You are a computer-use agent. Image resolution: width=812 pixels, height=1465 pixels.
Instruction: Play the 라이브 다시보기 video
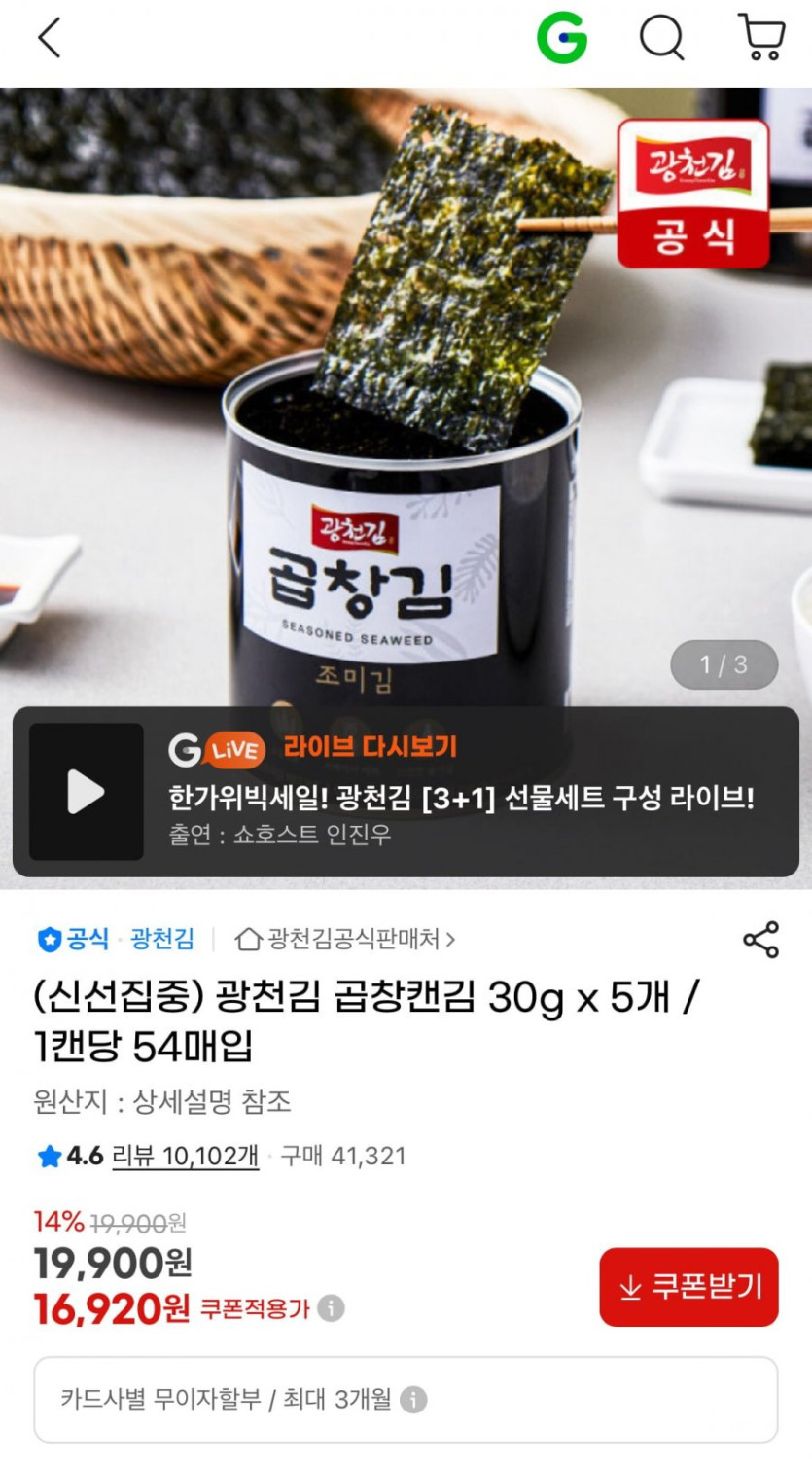[x=86, y=792]
